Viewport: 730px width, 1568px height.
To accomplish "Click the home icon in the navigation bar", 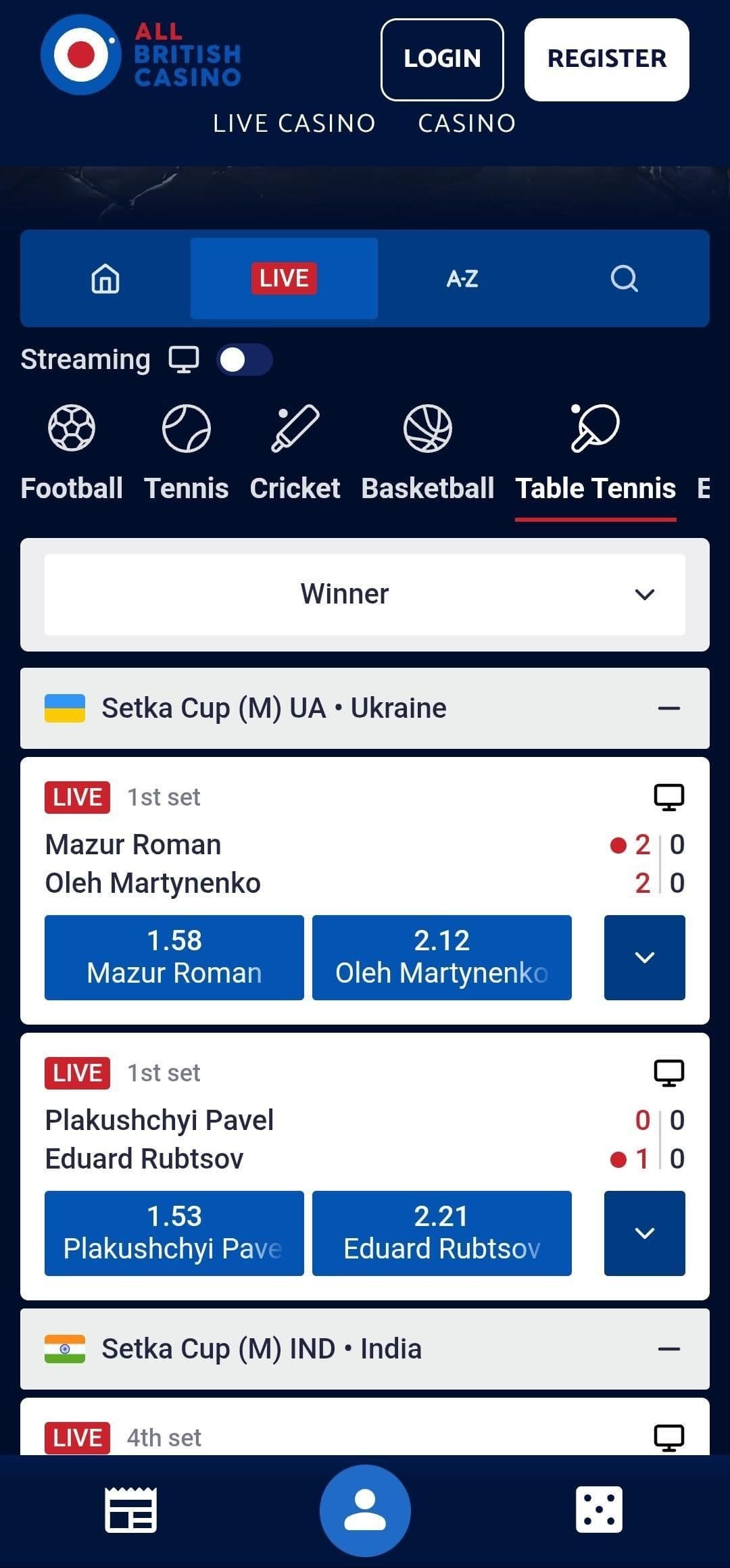I will pos(105,279).
